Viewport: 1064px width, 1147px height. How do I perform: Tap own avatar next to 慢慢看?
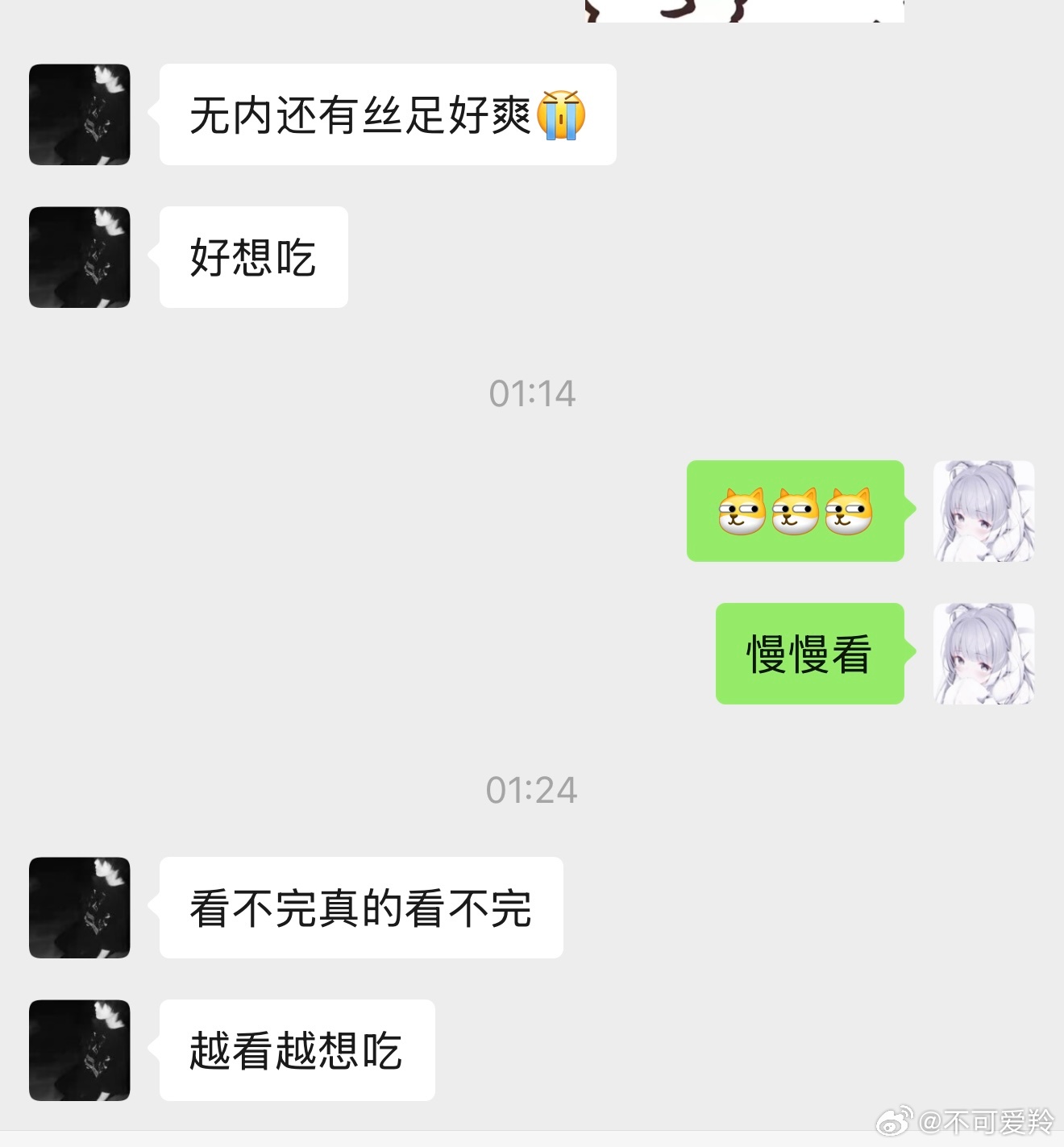983,654
